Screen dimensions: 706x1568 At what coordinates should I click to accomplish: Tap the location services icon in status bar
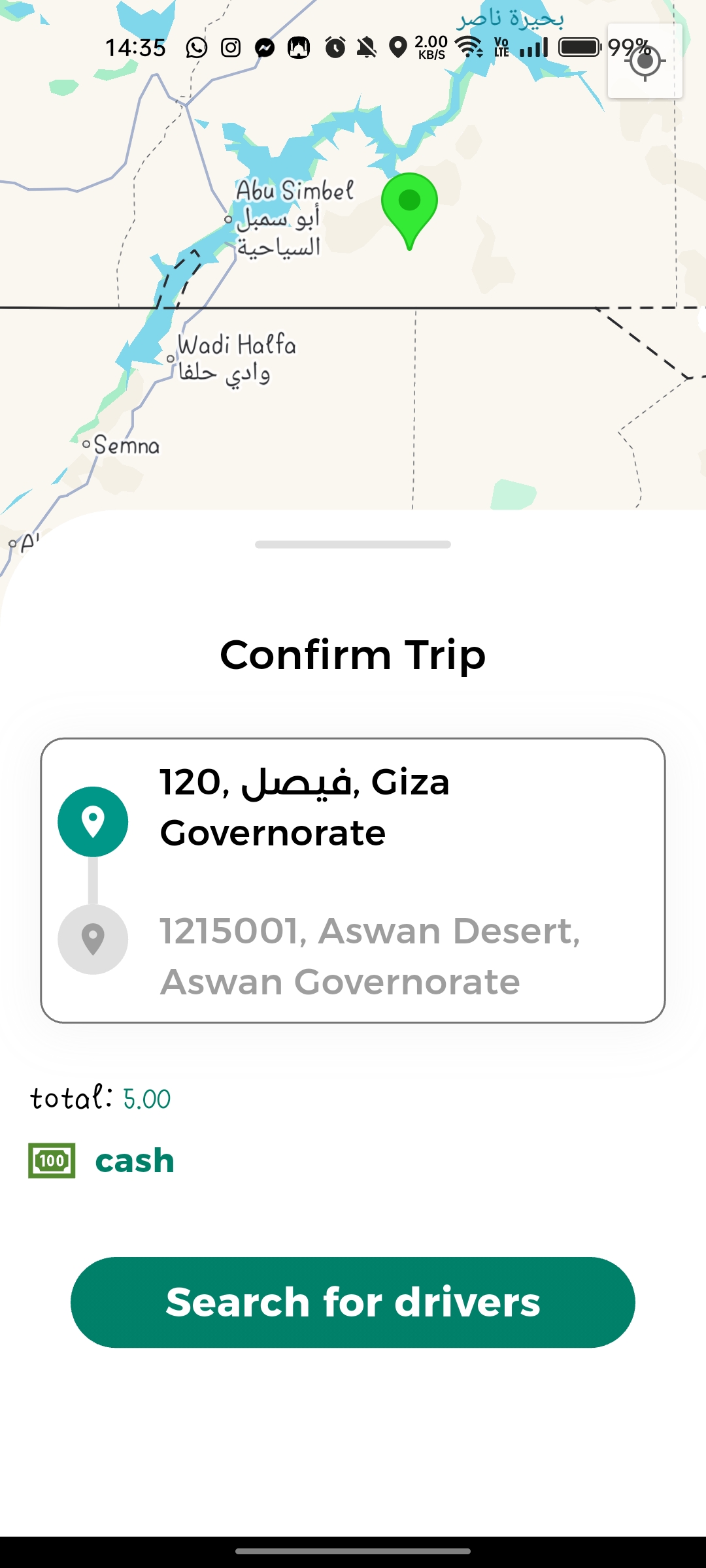(x=397, y=46)
